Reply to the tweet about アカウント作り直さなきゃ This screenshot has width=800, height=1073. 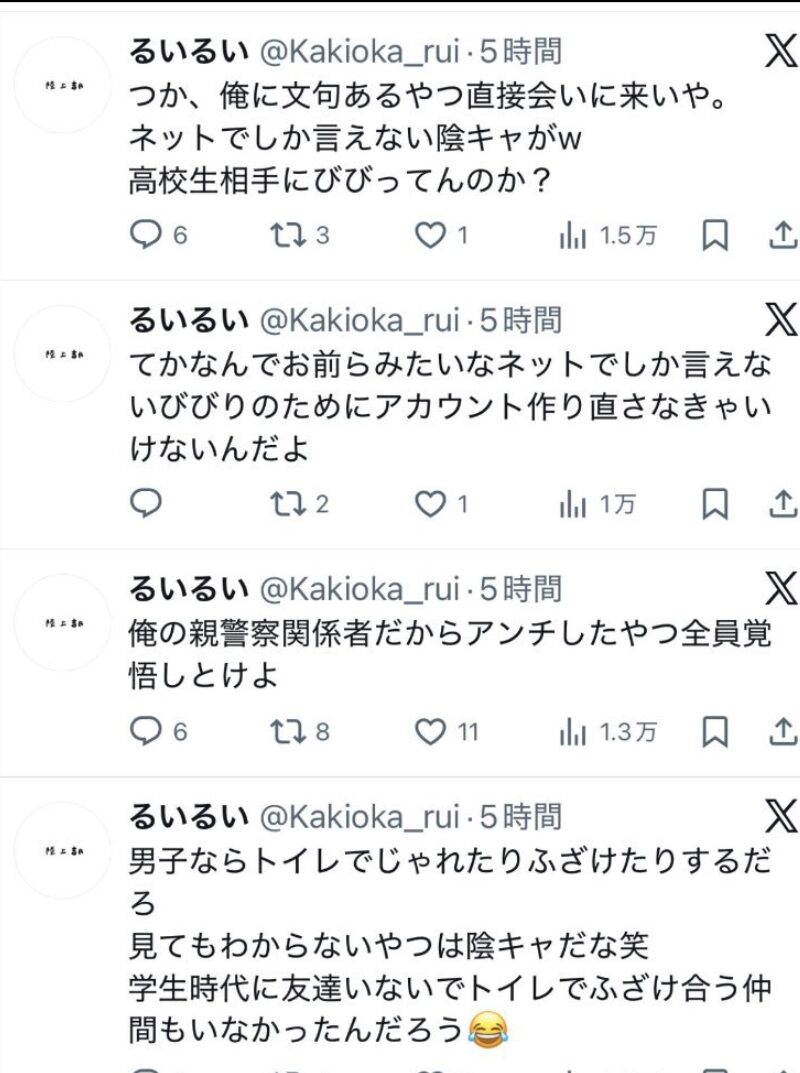[147, 504]
